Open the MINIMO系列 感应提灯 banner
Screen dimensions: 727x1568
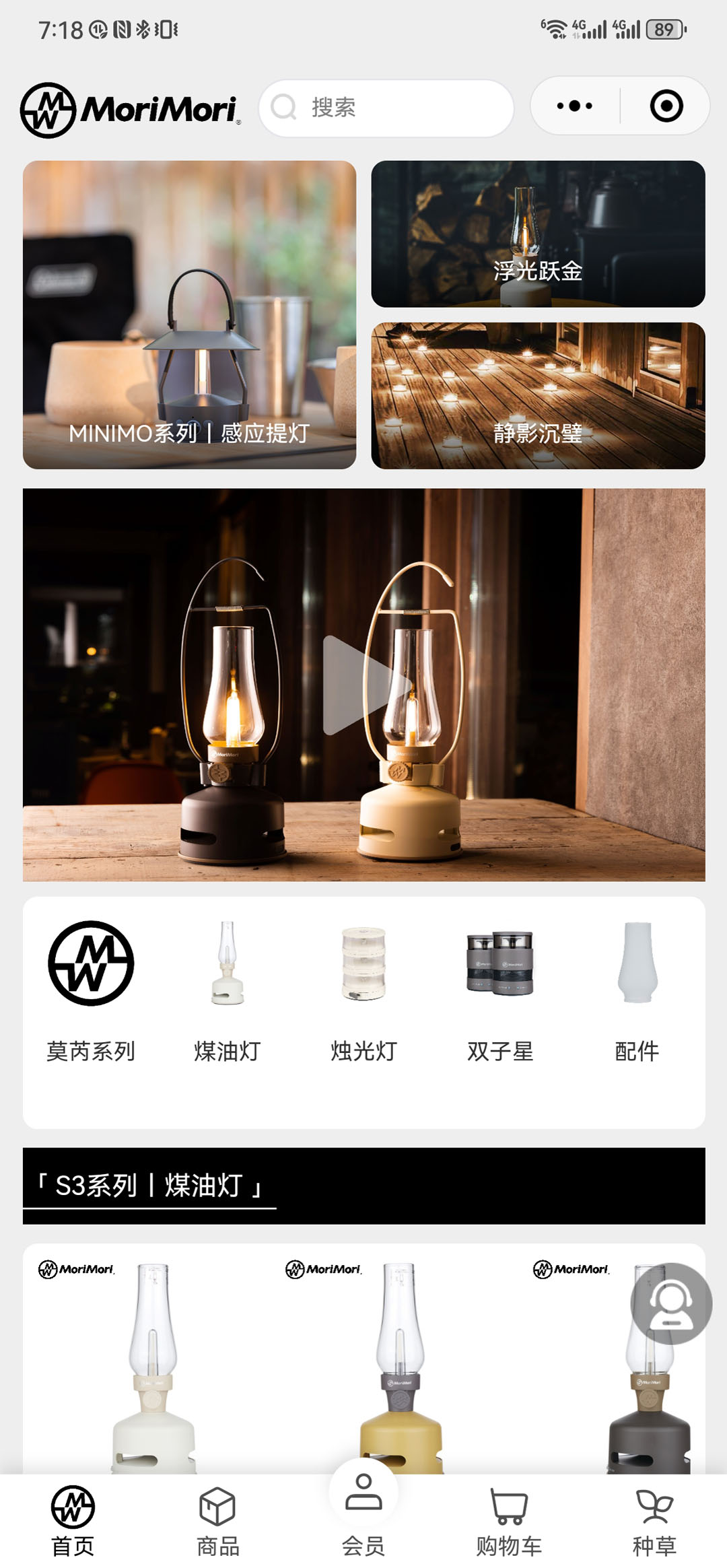(189, 314)
